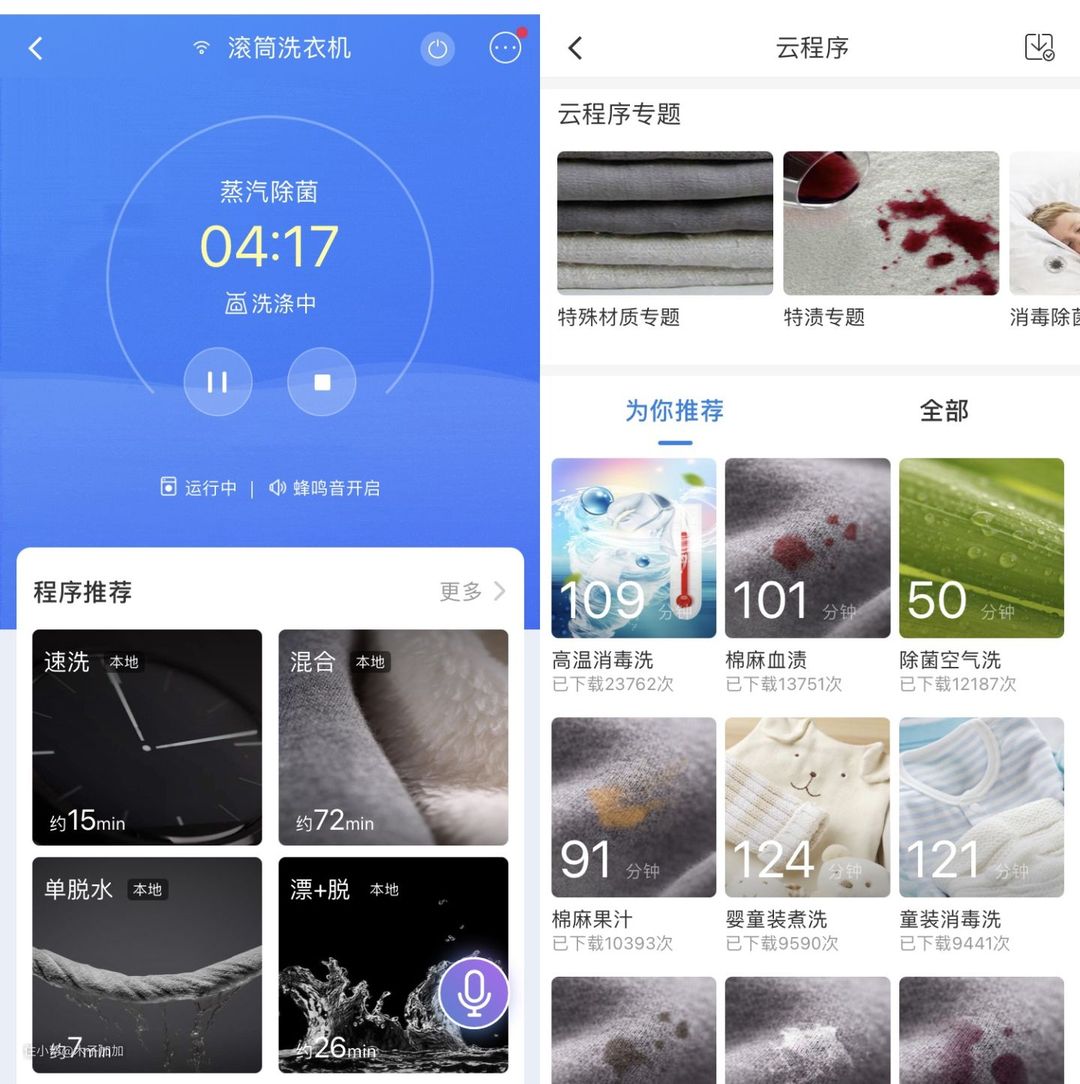Tap the power button icon

pos(437,48)
